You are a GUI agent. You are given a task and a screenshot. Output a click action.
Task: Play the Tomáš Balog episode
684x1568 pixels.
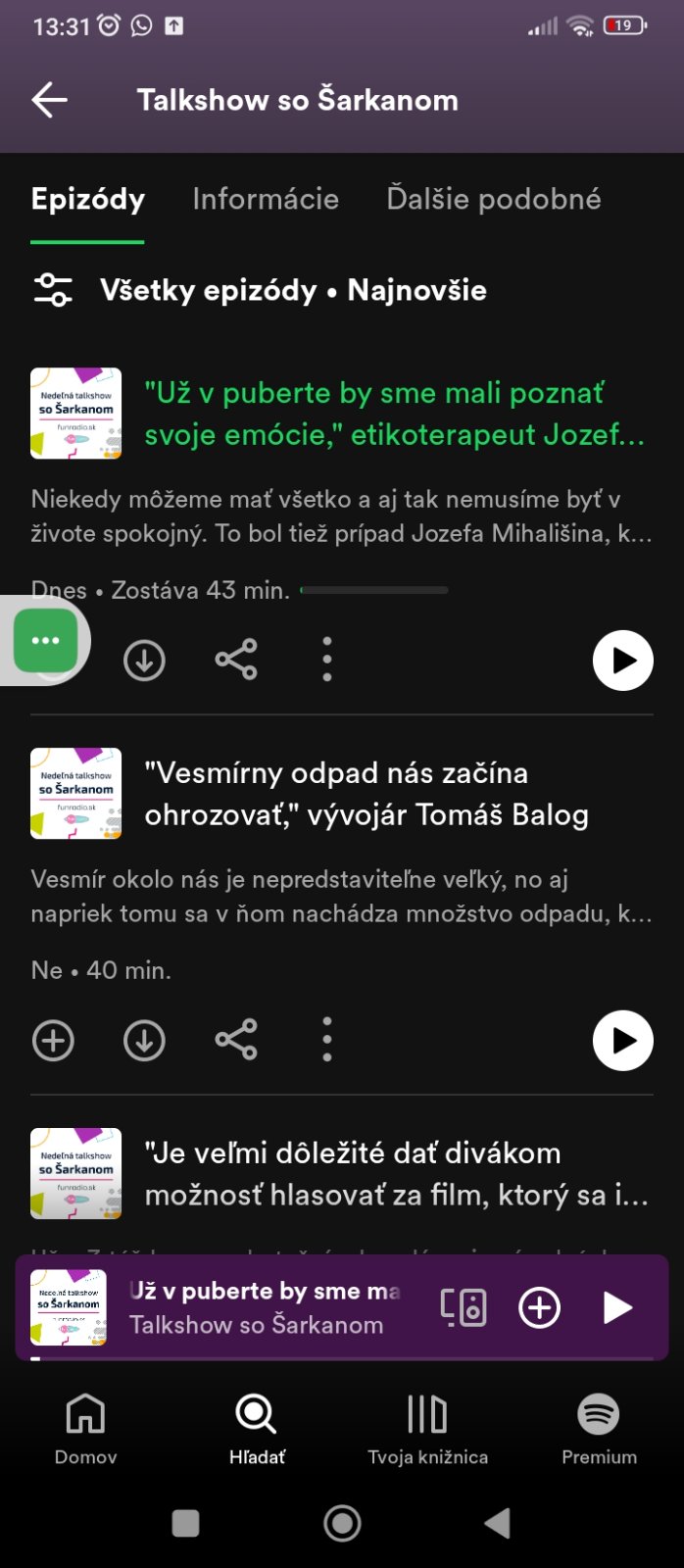(x=622, y=1040)
